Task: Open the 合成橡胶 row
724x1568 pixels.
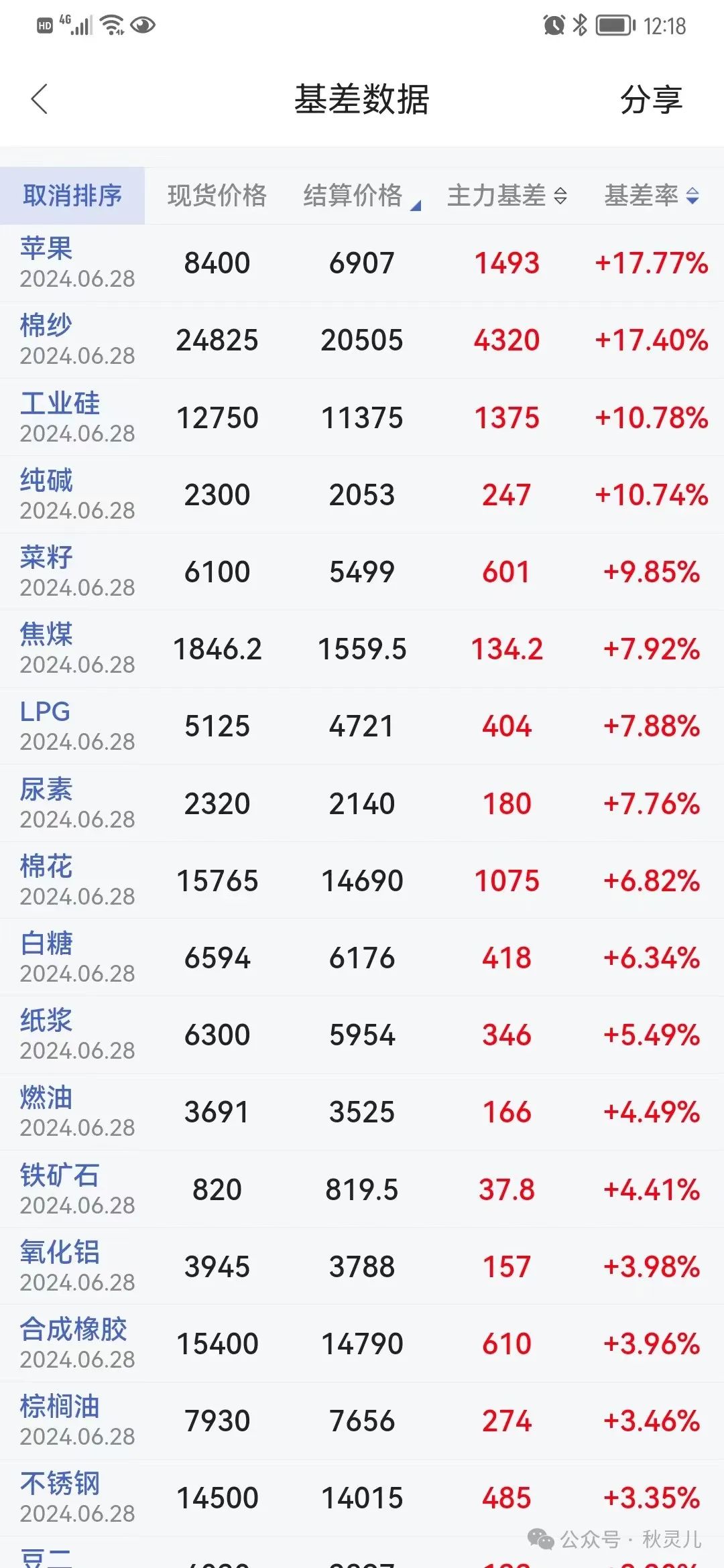Action: [362, 1344]
